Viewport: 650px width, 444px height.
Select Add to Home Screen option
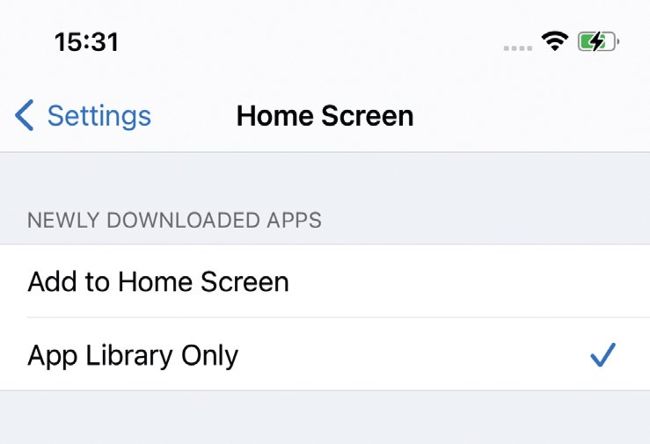point(159,282)
